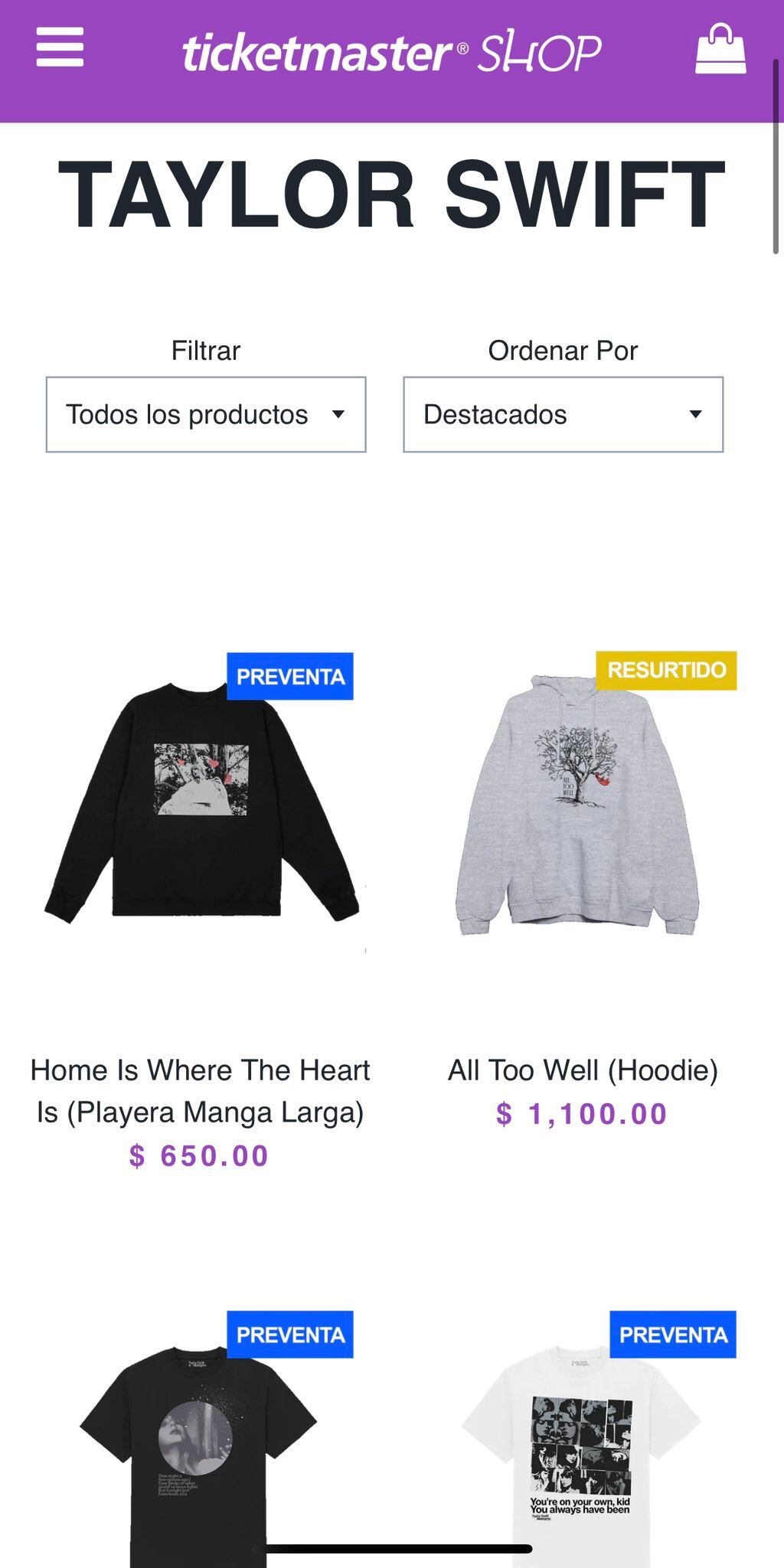Open the Ordenar Por dropdown showing Destacados
This screenshot has height=1568, width=784.
click(563, 414)
